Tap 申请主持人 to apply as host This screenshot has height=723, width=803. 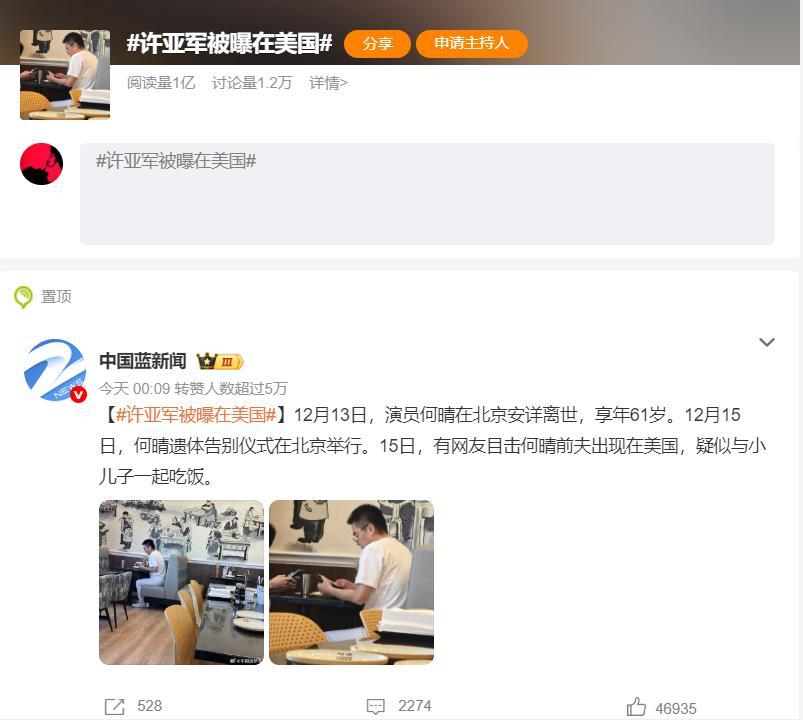tap(471, 44)
